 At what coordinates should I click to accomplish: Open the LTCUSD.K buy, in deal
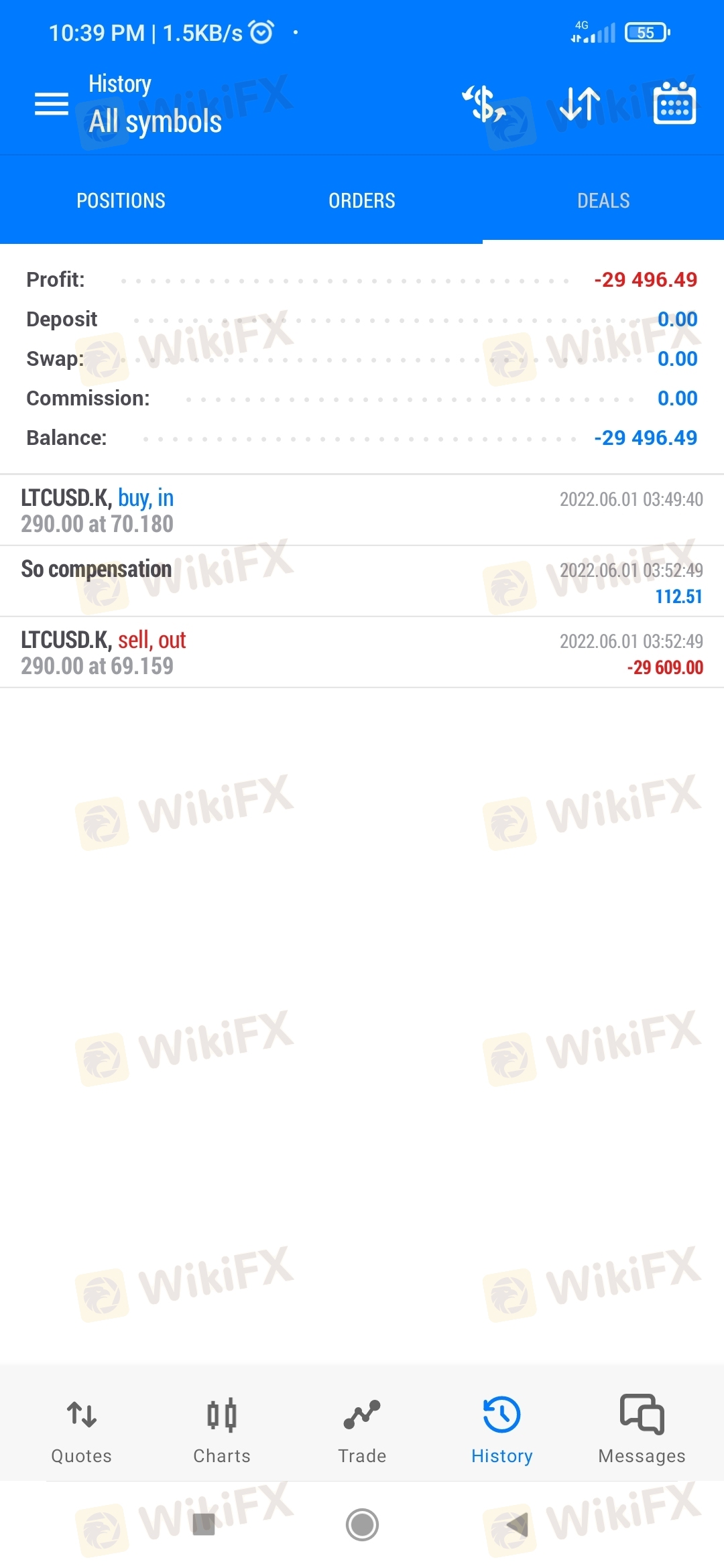coord(362,511)
